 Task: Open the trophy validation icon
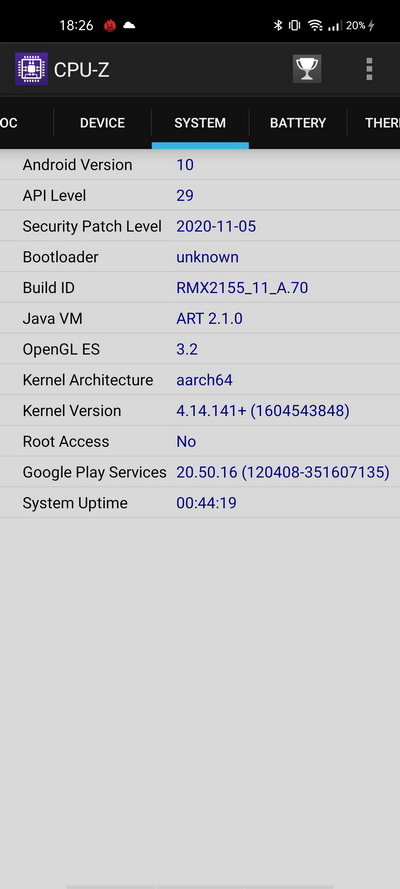[307, 69]
